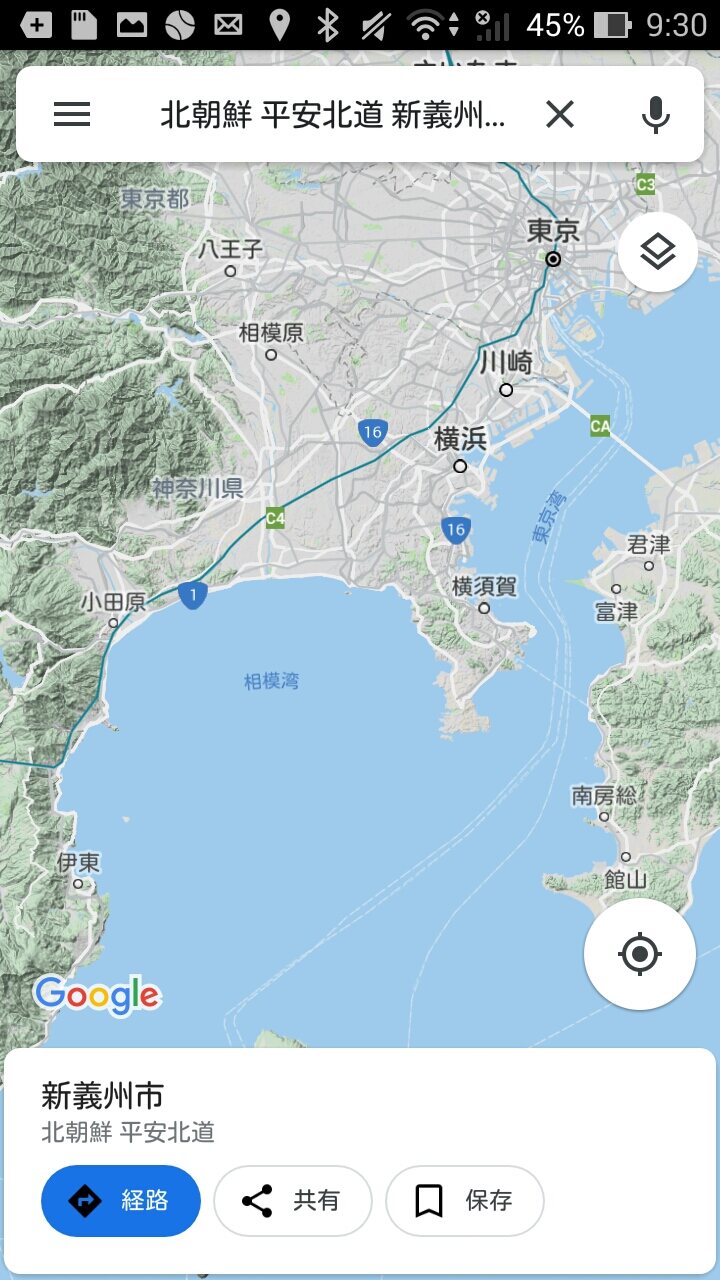Open the hamburger menu drawer

(72, 115)
